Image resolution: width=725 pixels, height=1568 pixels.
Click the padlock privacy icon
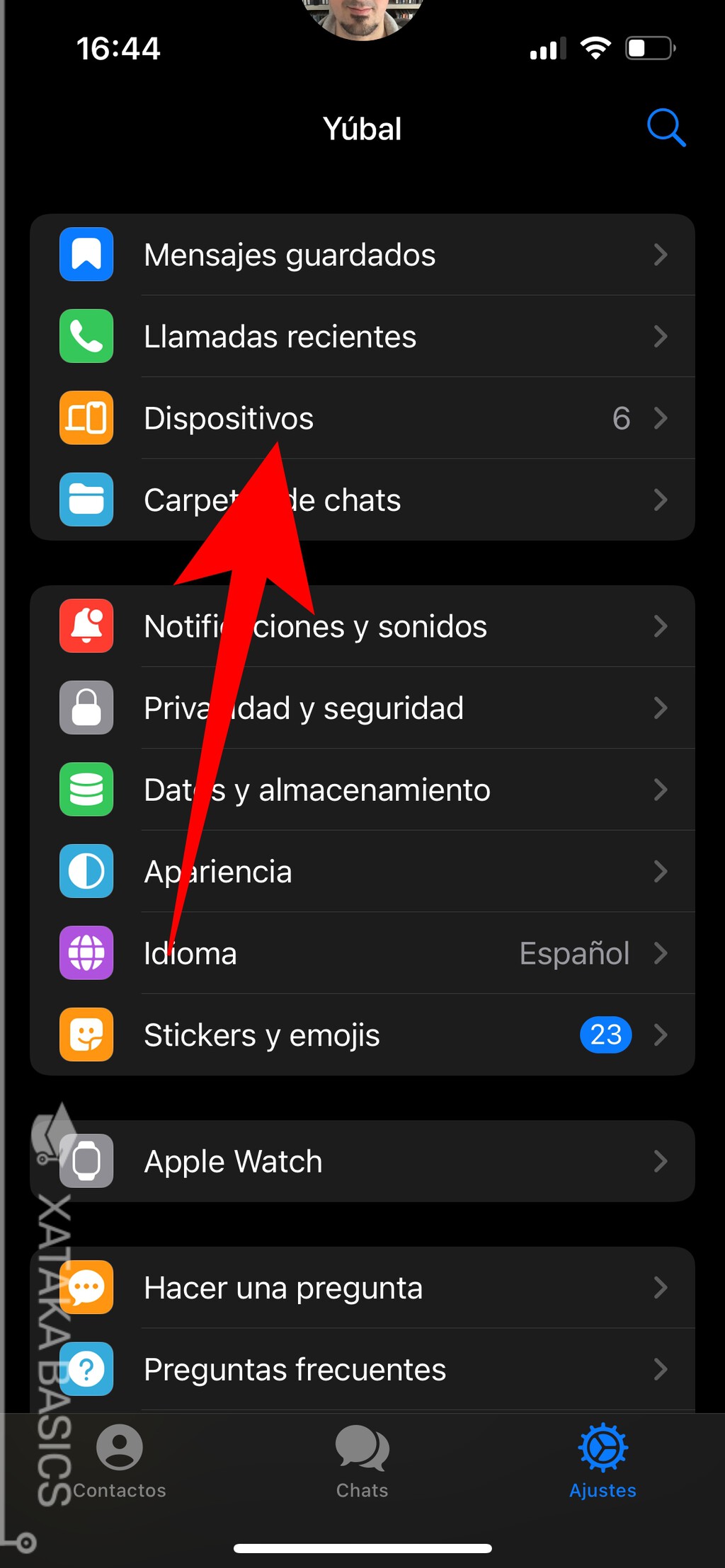(x=86, y=708)
